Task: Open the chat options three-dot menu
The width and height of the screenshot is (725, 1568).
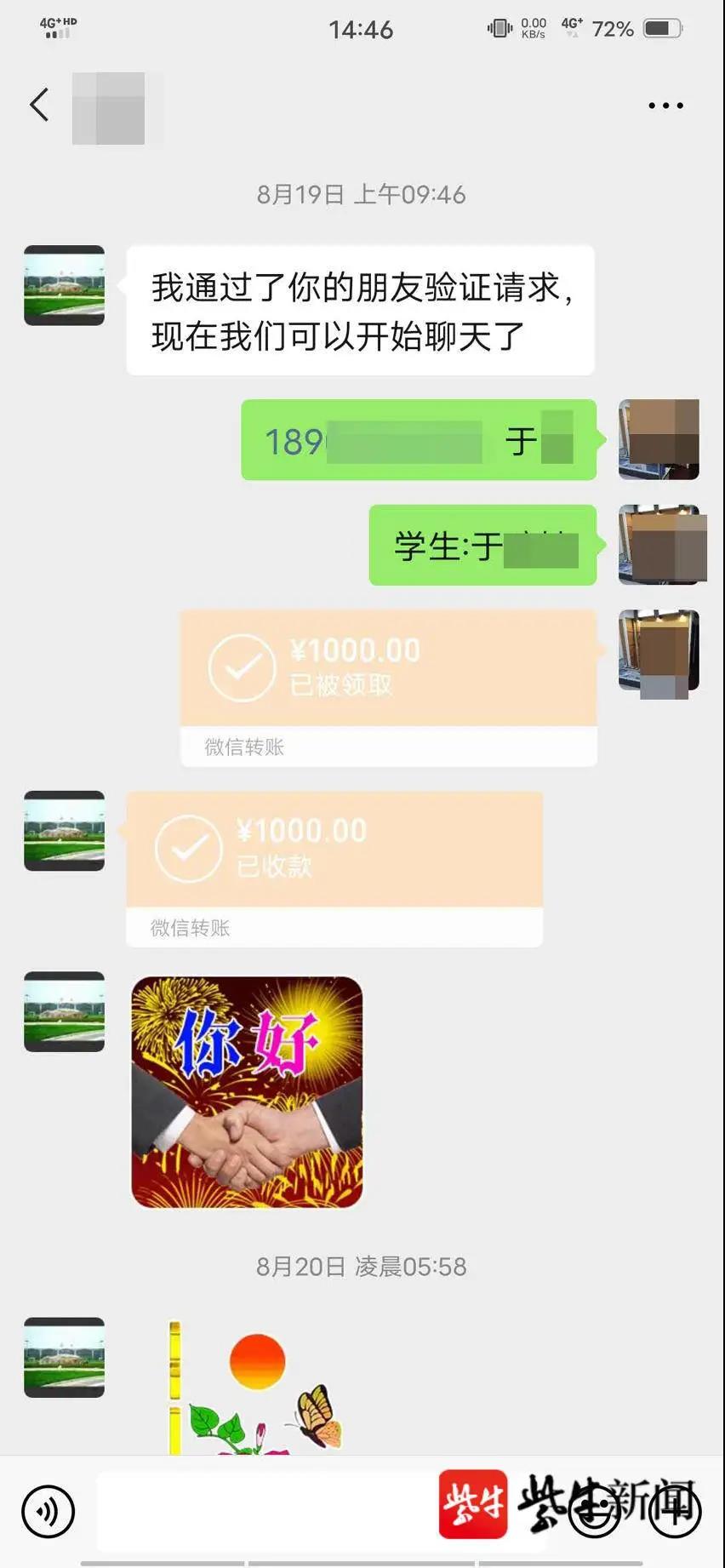Action: 665,106
